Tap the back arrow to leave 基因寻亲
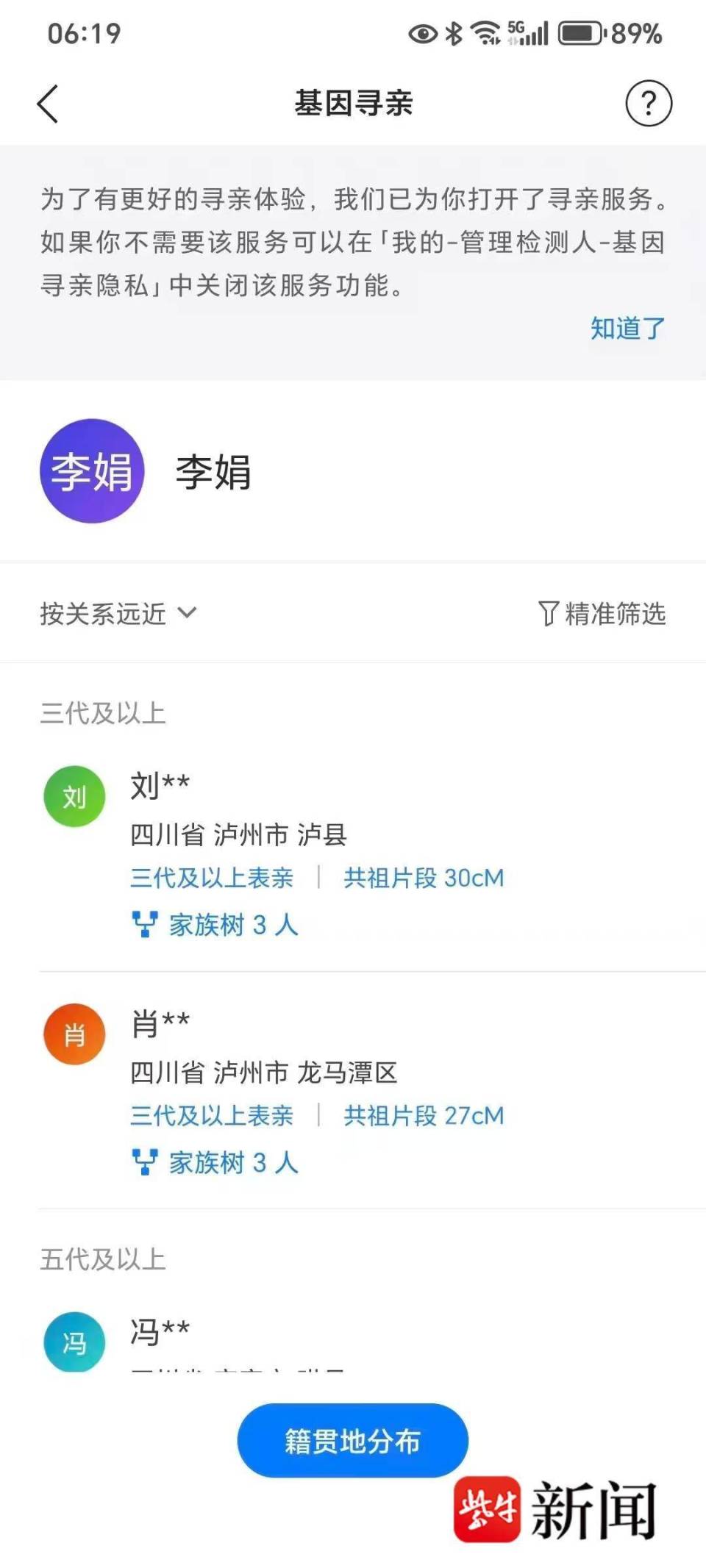The image size is (706, 1568). 47,104
